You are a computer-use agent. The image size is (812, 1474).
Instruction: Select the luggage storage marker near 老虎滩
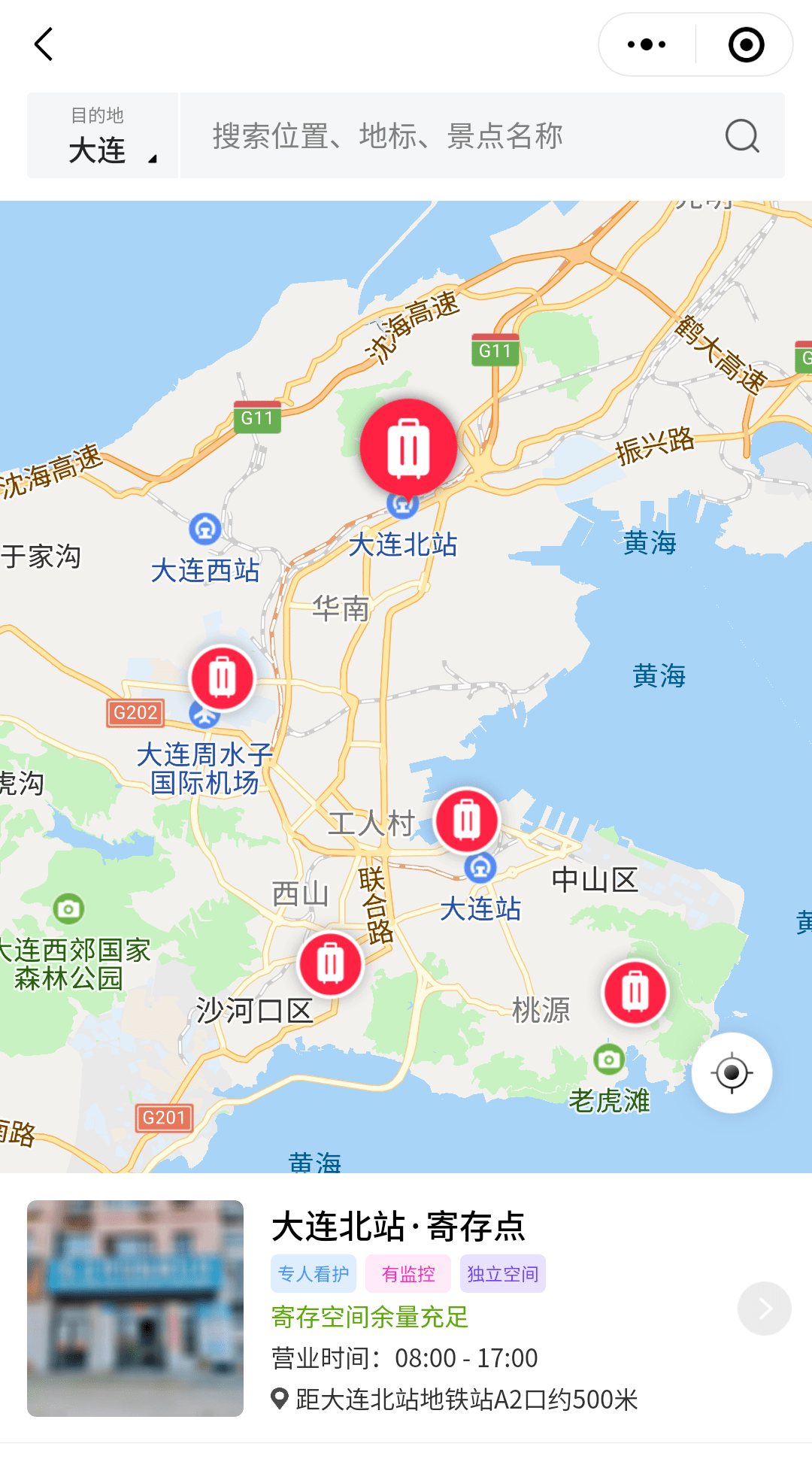635,991
